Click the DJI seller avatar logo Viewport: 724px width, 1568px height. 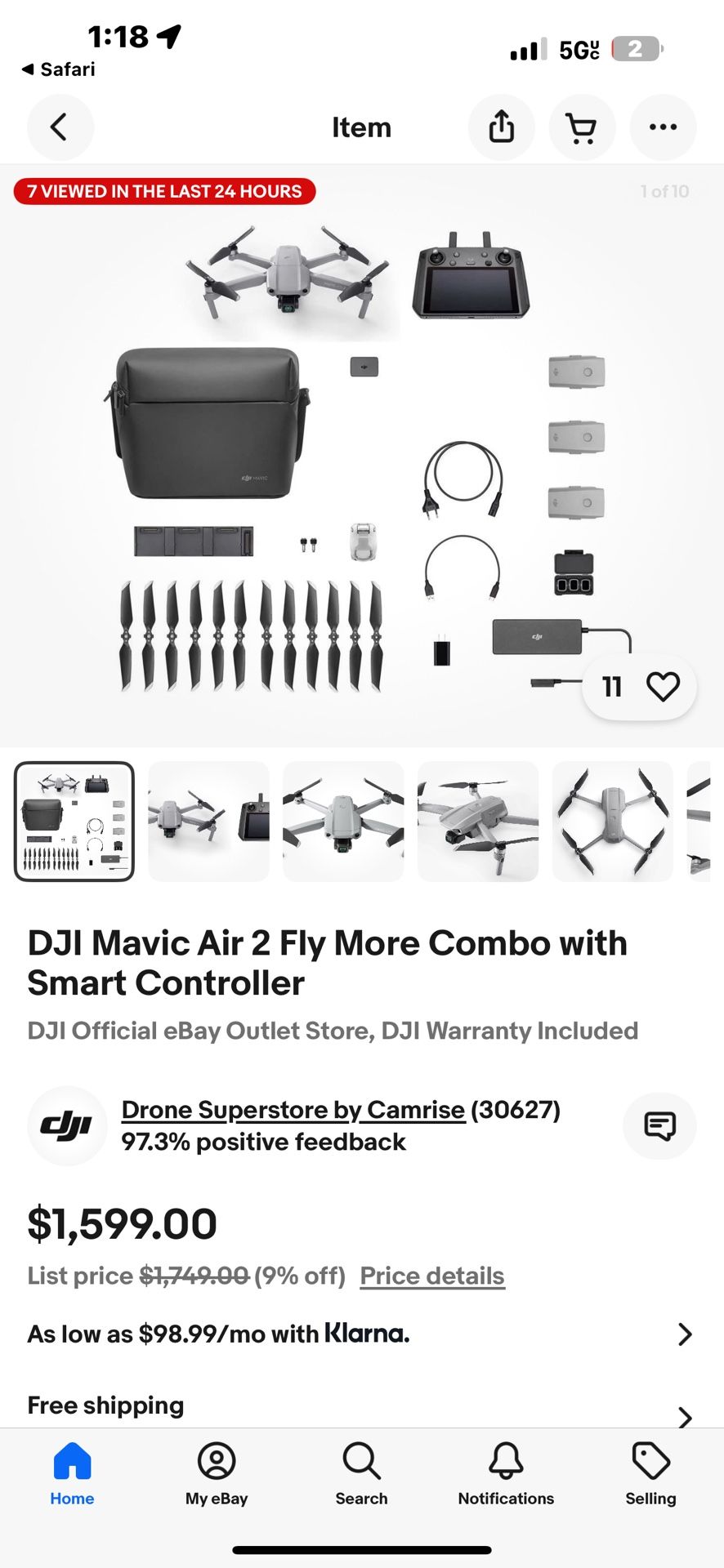67,1125
